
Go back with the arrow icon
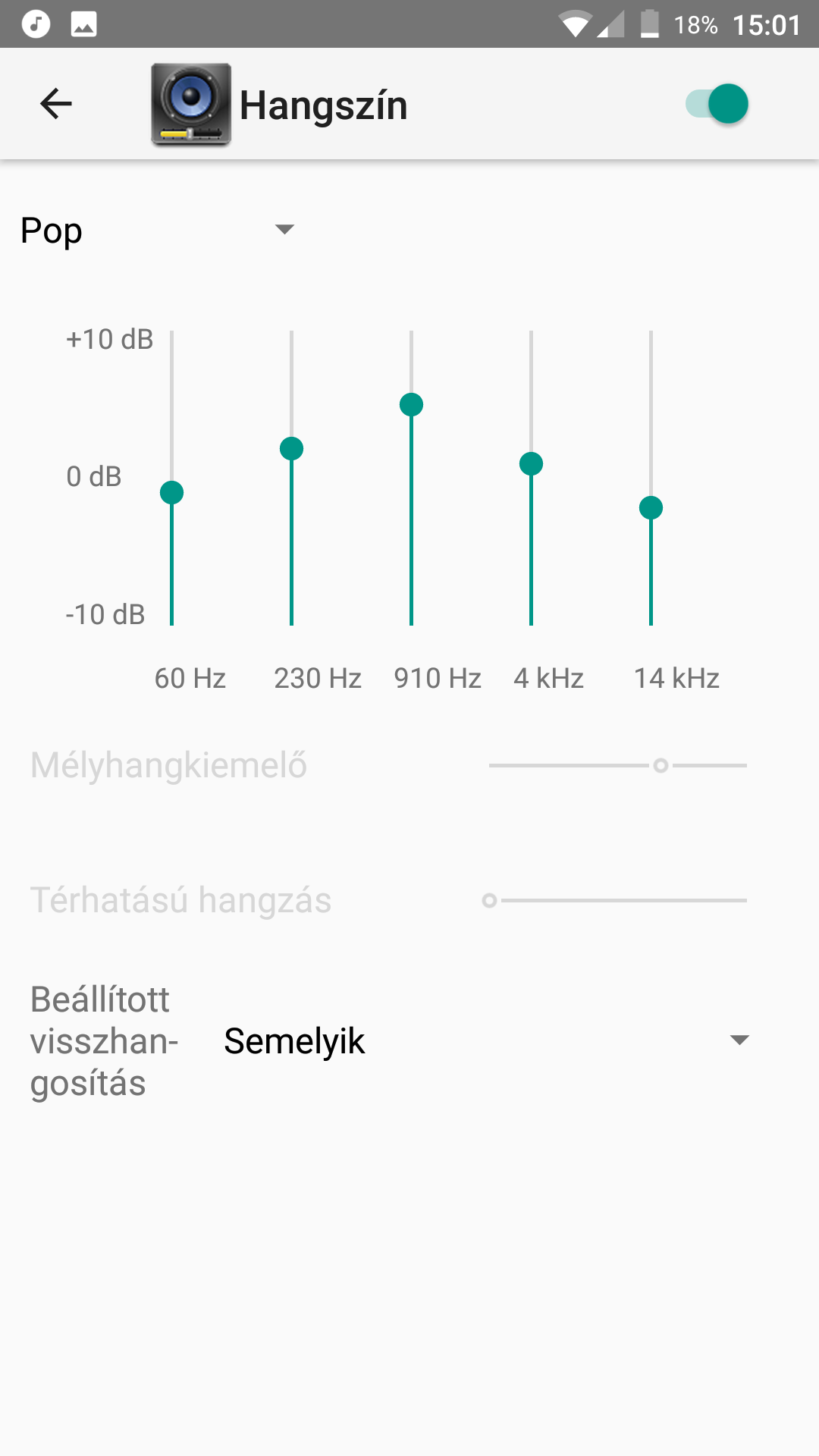tap(55, 104)
